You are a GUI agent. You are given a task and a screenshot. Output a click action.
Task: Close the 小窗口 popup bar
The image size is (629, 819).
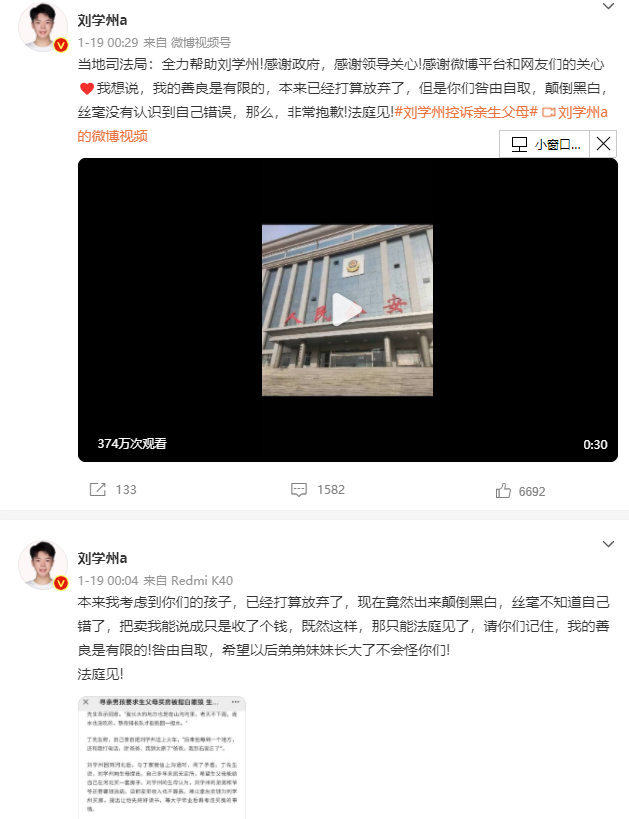[602, 144]
